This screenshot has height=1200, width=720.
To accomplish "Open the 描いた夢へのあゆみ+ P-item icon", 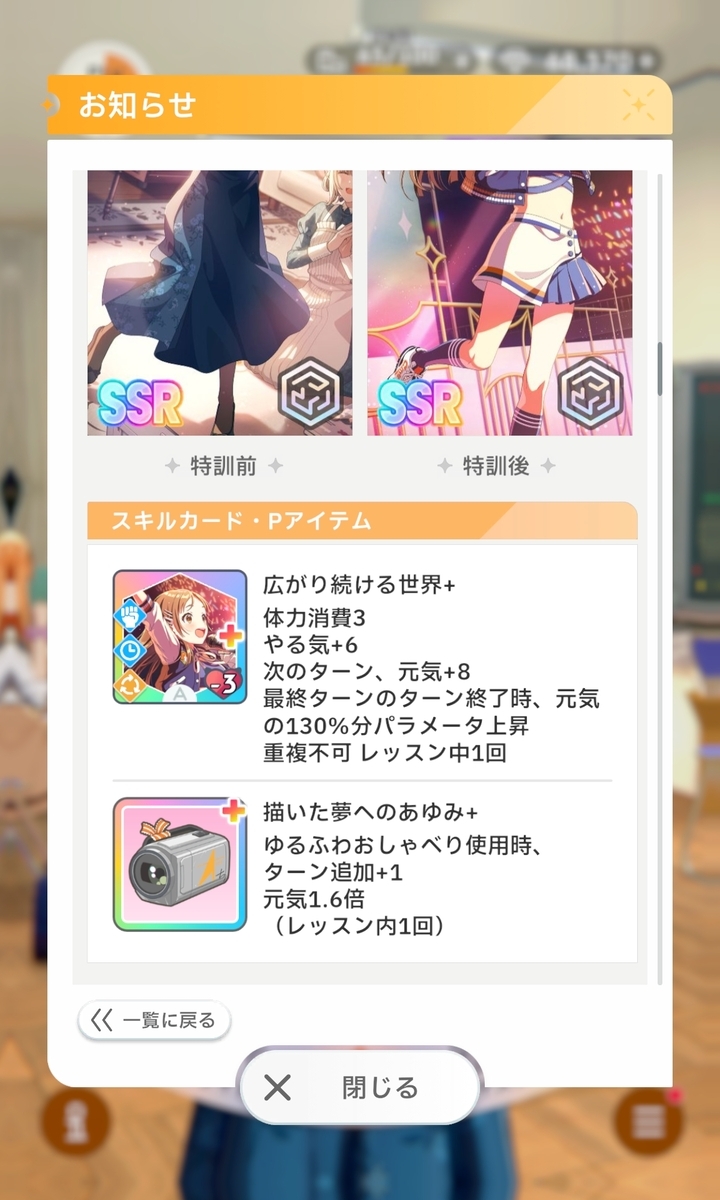I will 180,865.
